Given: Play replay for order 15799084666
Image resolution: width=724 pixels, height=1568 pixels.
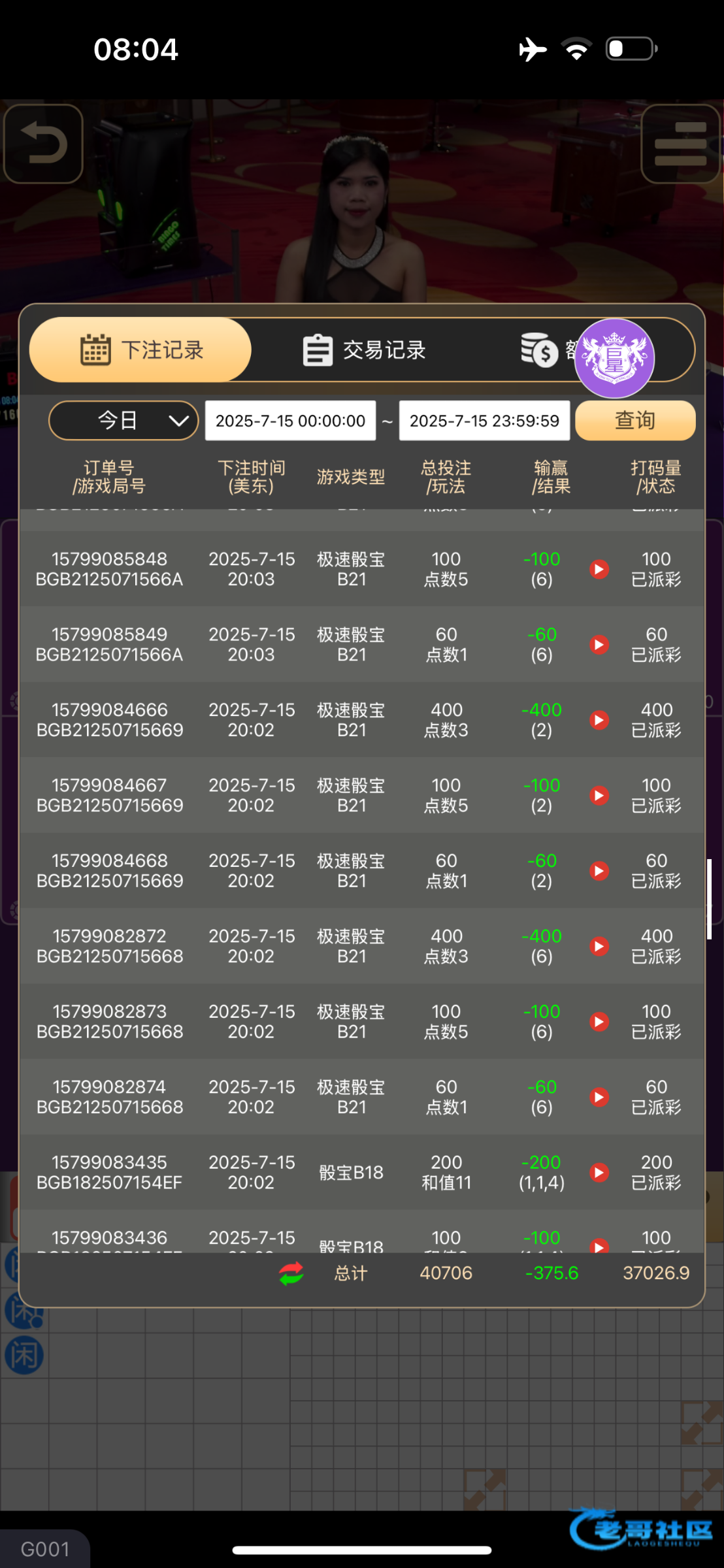Looking at the screenshot, I should (x=599, y=720).
